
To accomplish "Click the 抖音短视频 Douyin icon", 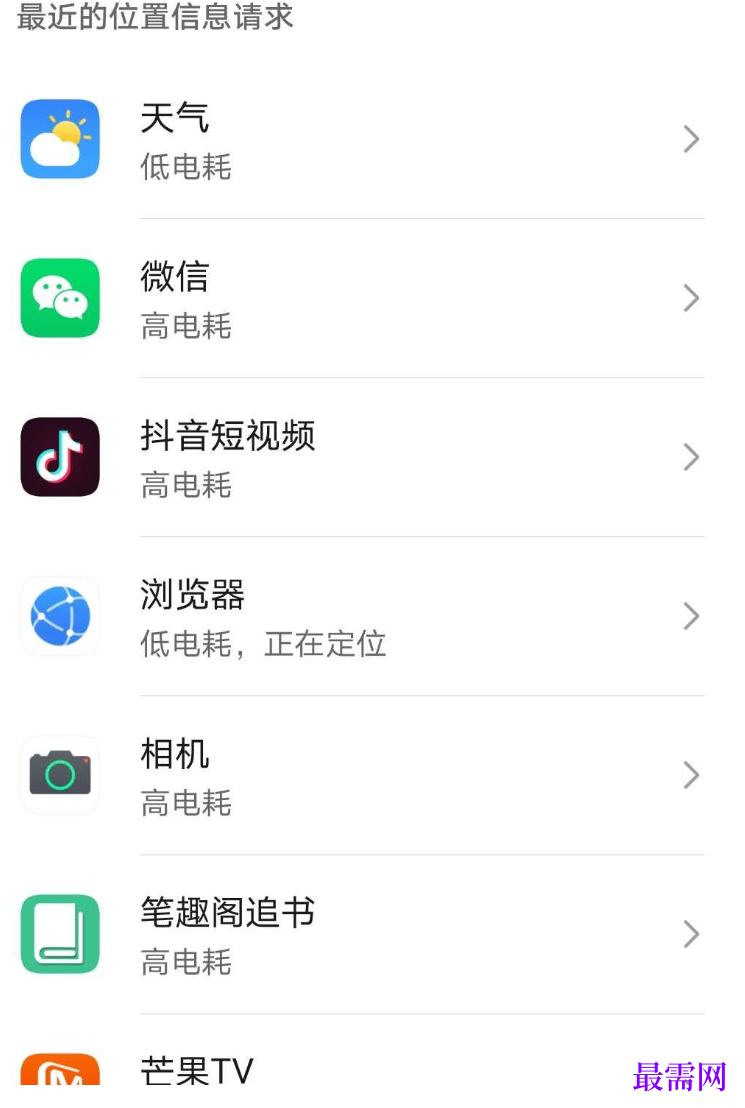I will pyautogui.click(x=59, y=457).
